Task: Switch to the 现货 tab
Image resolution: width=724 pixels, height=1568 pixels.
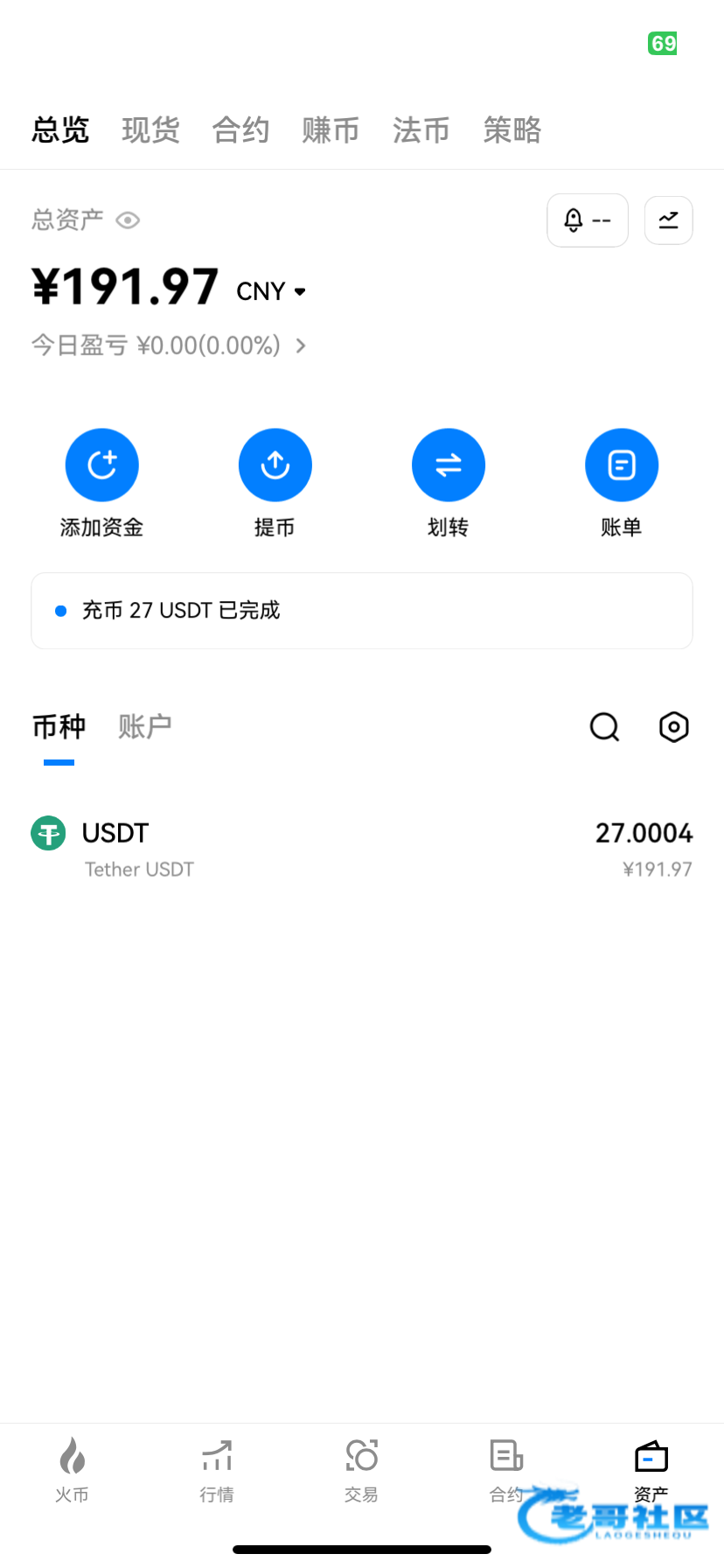Action: point(150,130)
